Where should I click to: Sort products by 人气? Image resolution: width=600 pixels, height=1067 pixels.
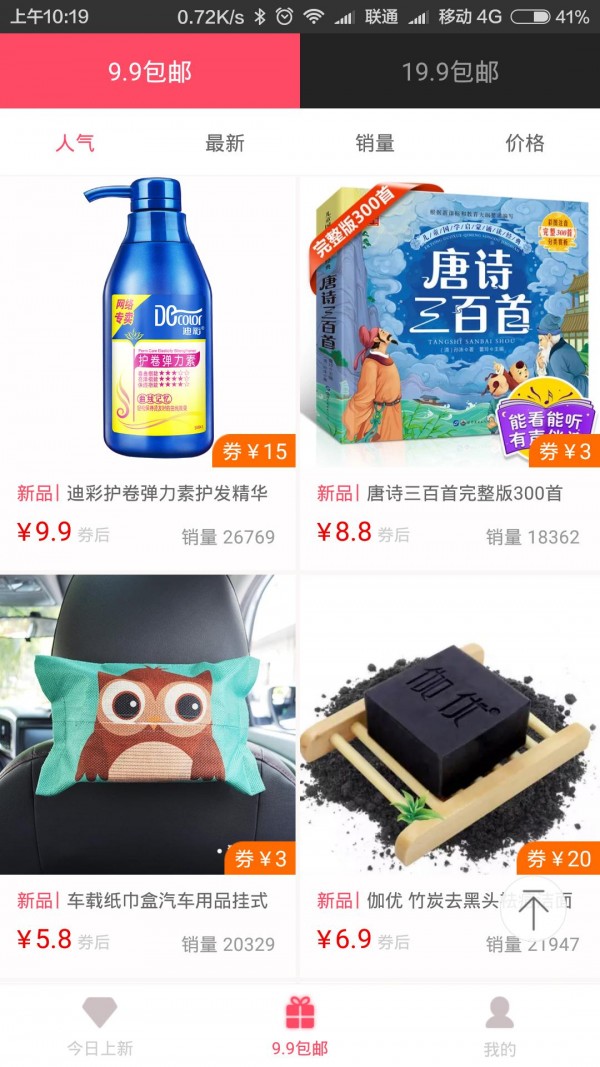coord(75,143)
